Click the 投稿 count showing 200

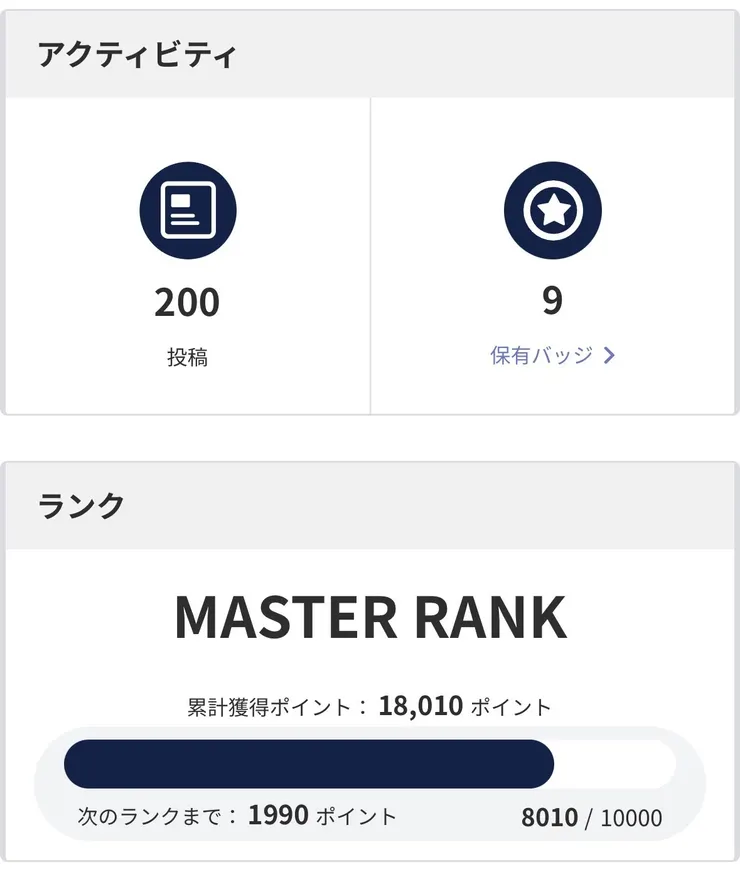pos(188,300)
